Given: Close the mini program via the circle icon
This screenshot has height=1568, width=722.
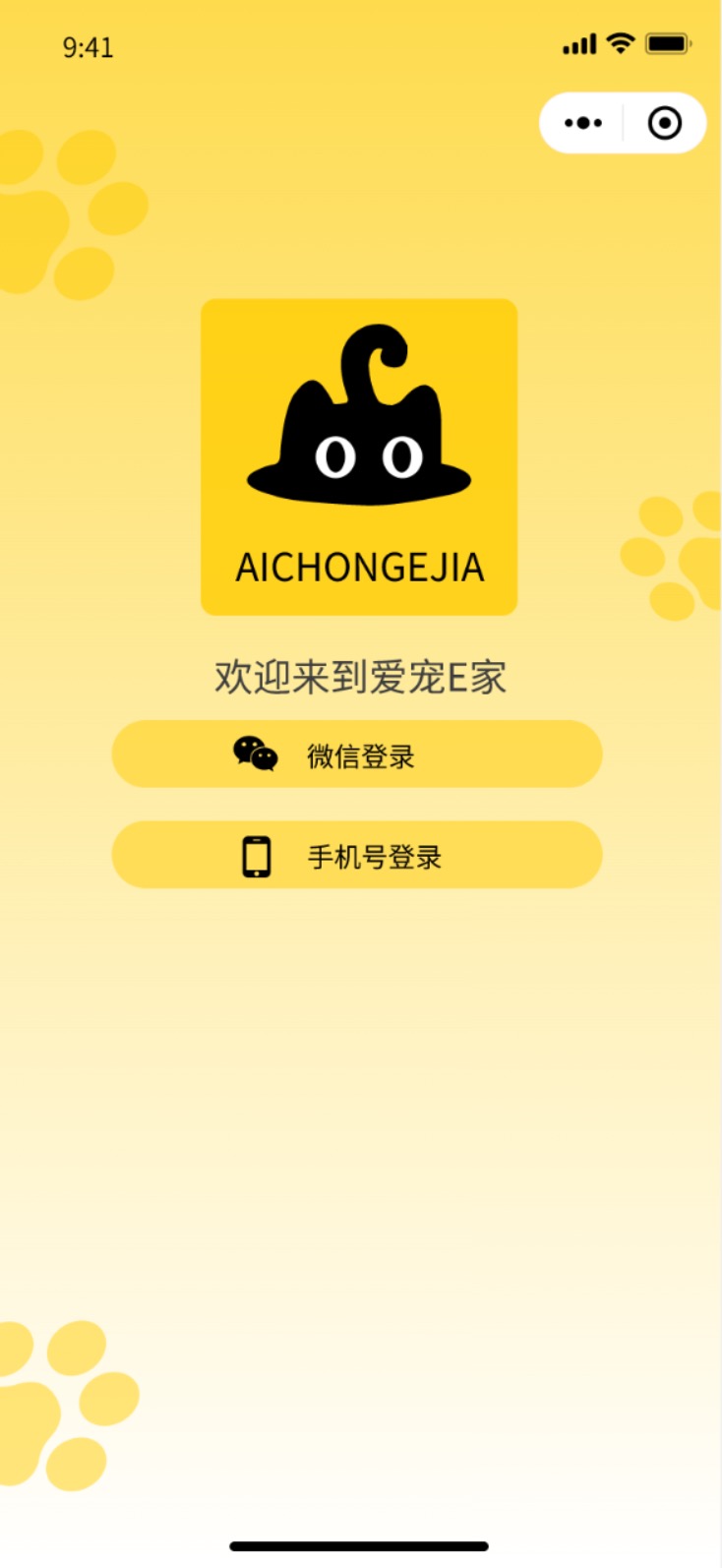Looking at the screenshot, I should (665, 123).
